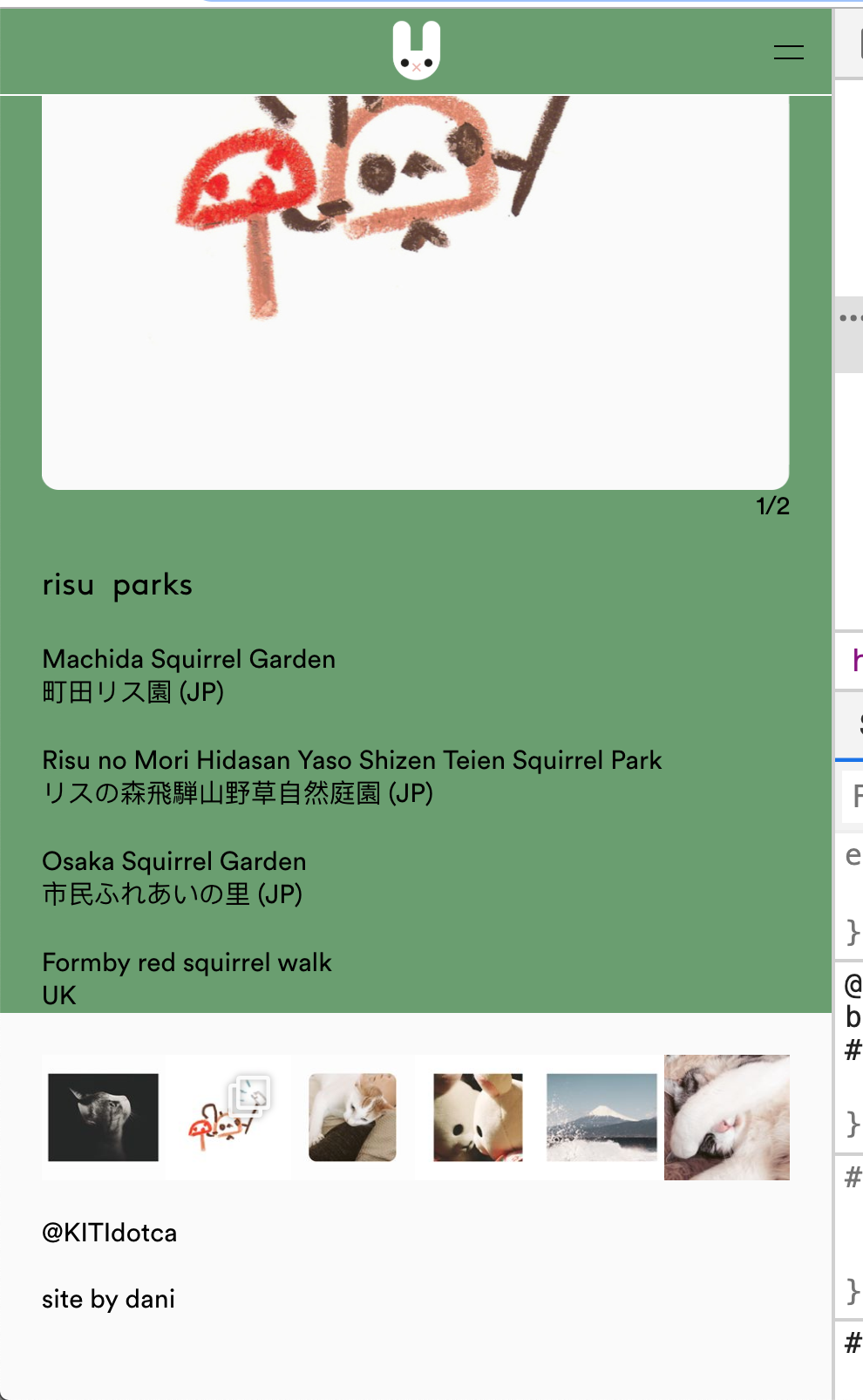Open the sleeping orange-white cat thumbnail
Viewport: 863px width, 1400px height.
click(352, 1117)
